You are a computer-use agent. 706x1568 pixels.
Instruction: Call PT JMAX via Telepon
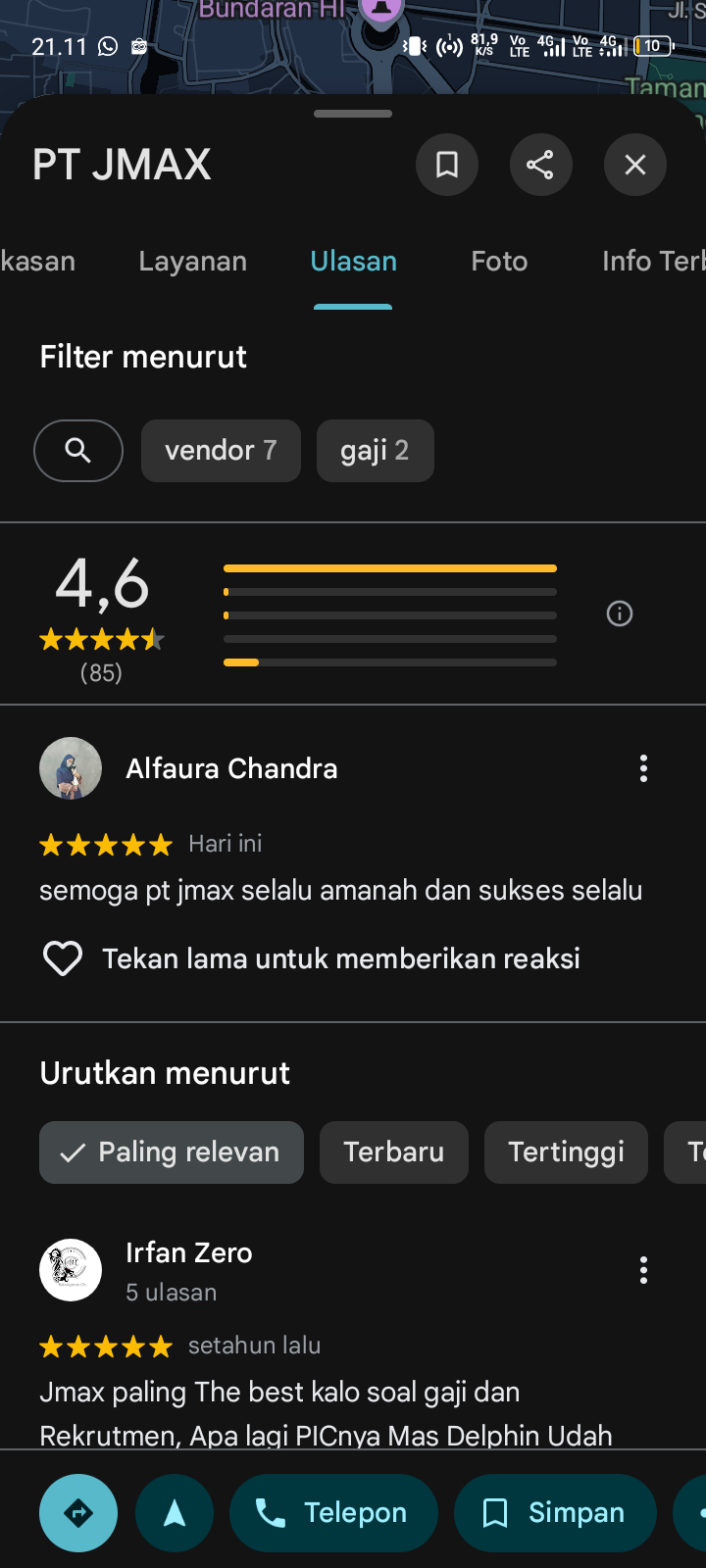(333, 1513)
